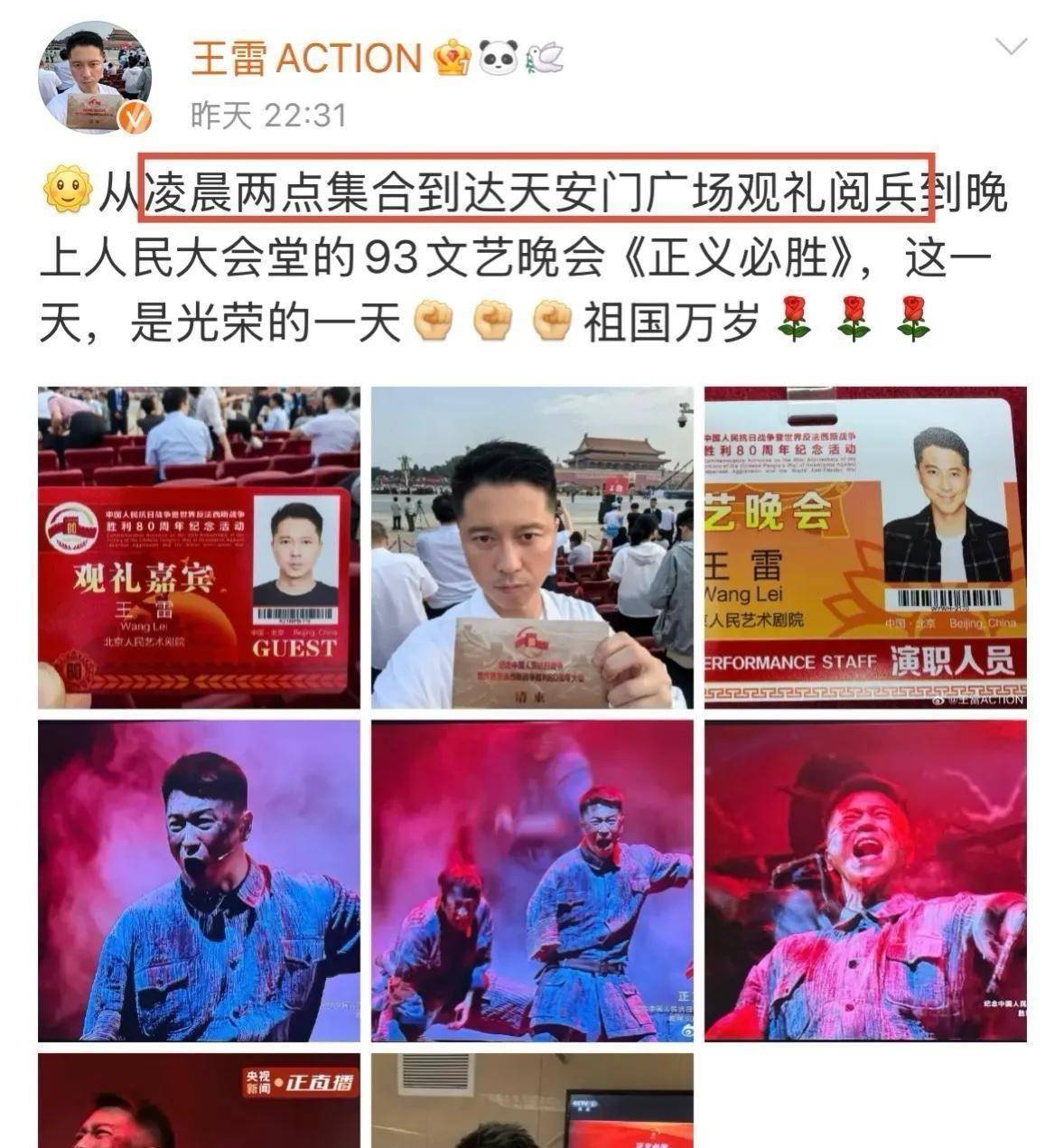1064x1148 pixels.
Task: Tap the username 王雷ACTION
Action: pos(306,59)
